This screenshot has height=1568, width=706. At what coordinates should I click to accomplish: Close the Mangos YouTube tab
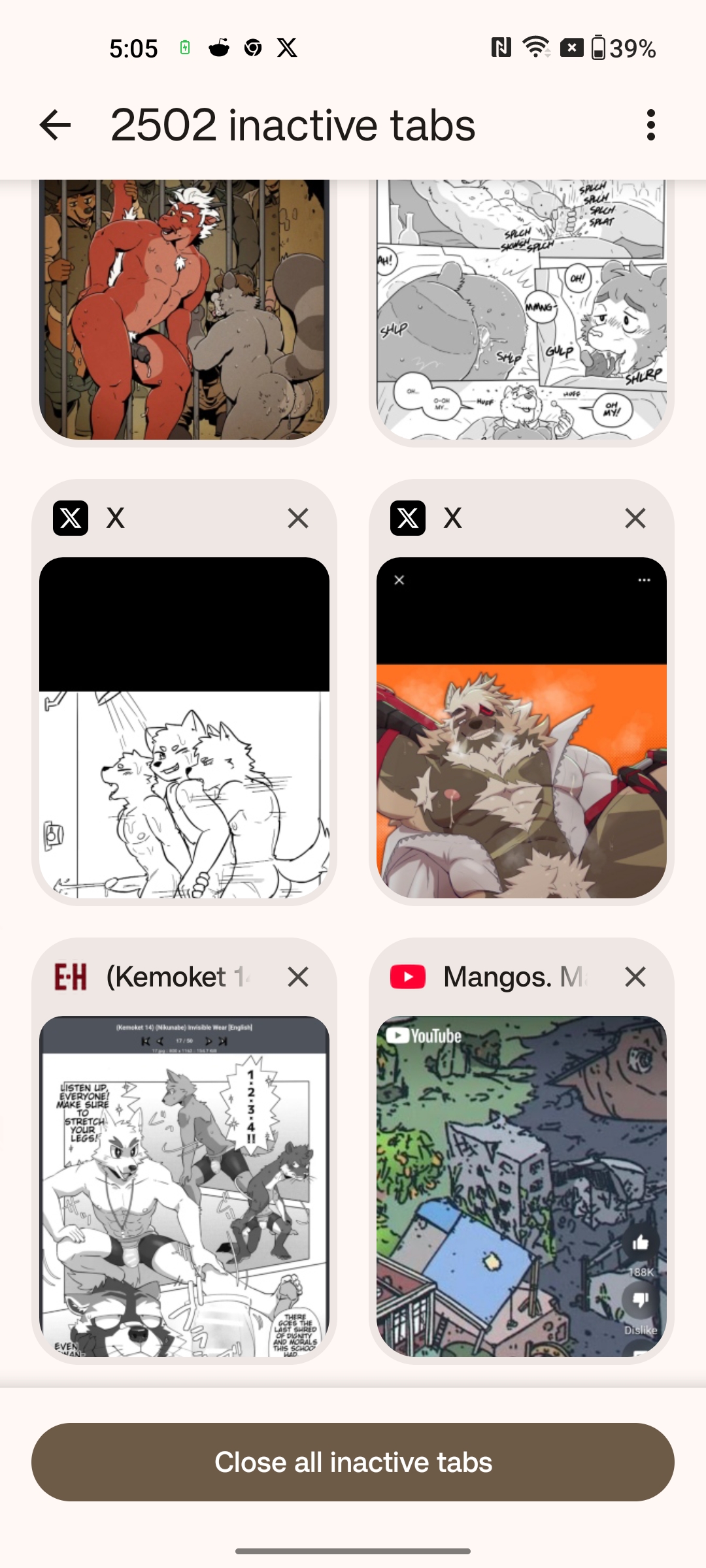tap(635, 977)
